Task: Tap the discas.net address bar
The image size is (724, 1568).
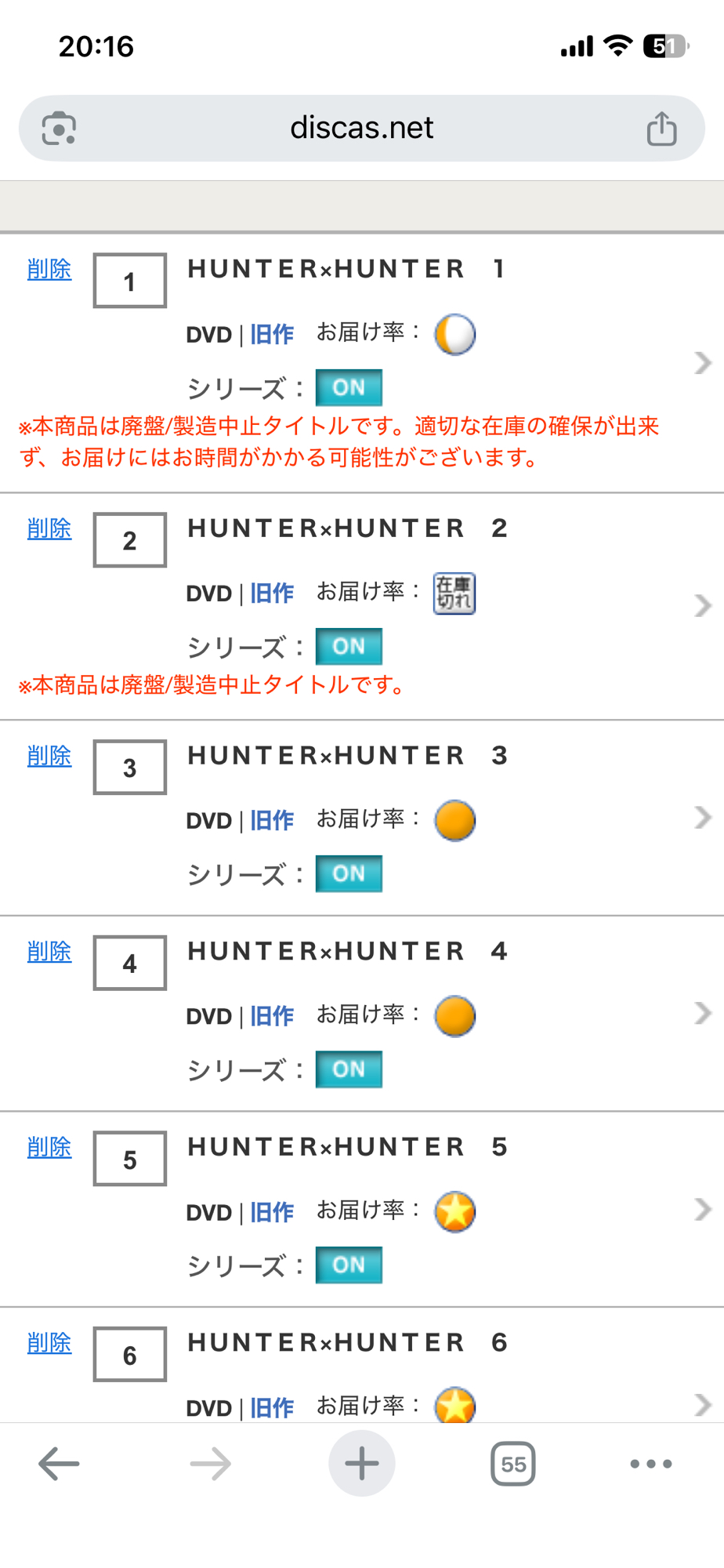Action: pyautogui.click(x=361, y=128)
